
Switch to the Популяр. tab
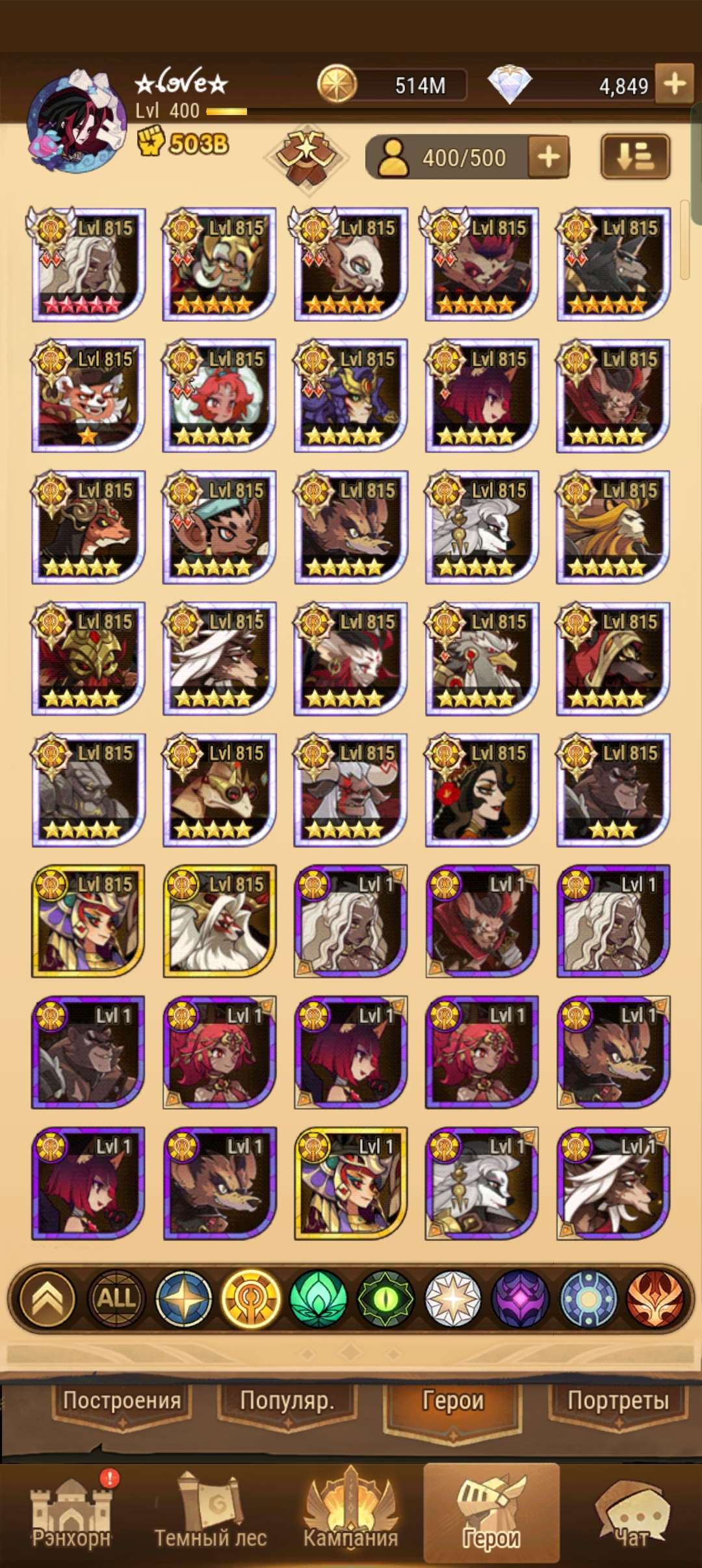pos(287,1401)
